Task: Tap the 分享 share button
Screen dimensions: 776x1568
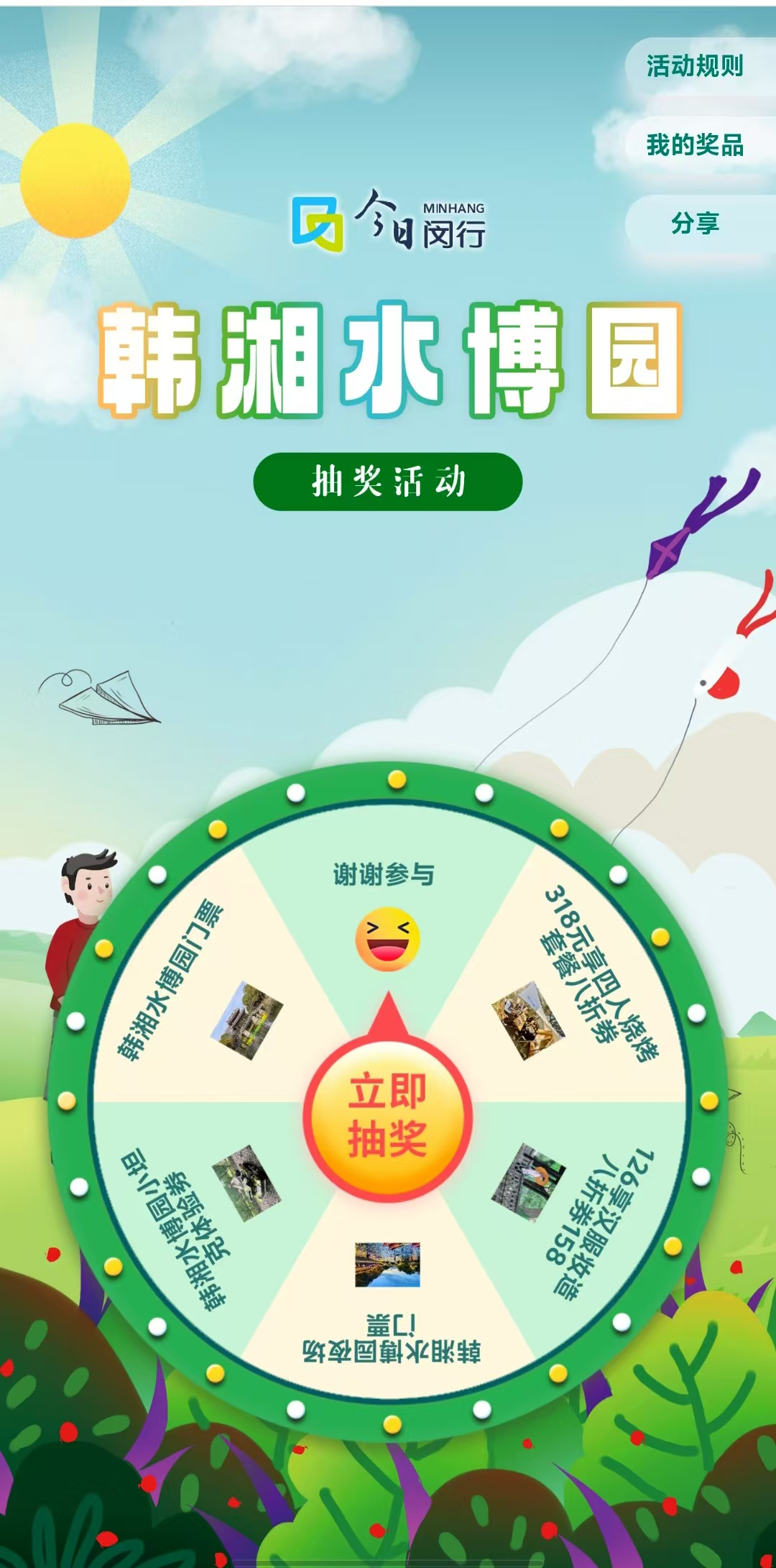Action: (695, 224)
